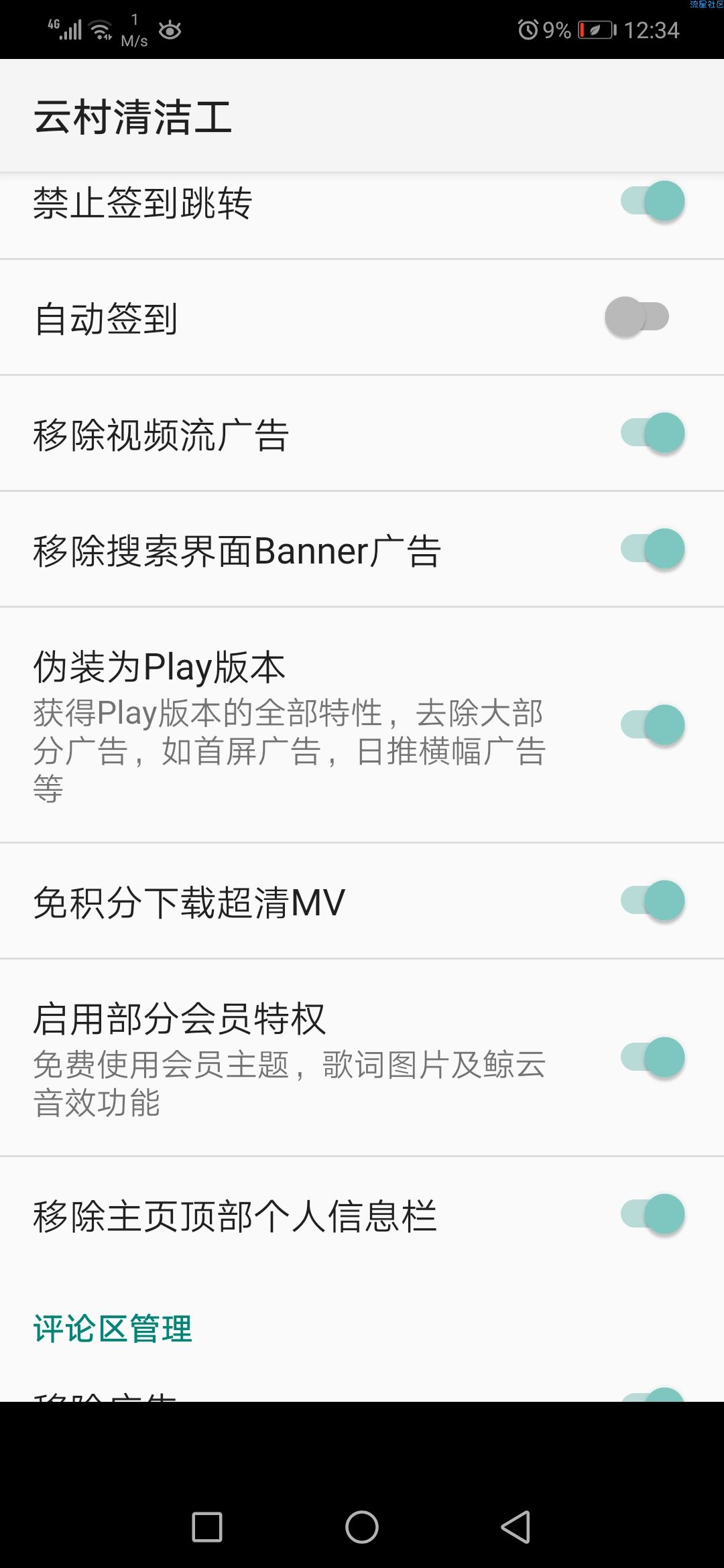This screenshot has height=1568, width=724.
Task: Disable 移除主页顶部个人信息栏
Action: pyautogui.click(x=652, y=1214)
